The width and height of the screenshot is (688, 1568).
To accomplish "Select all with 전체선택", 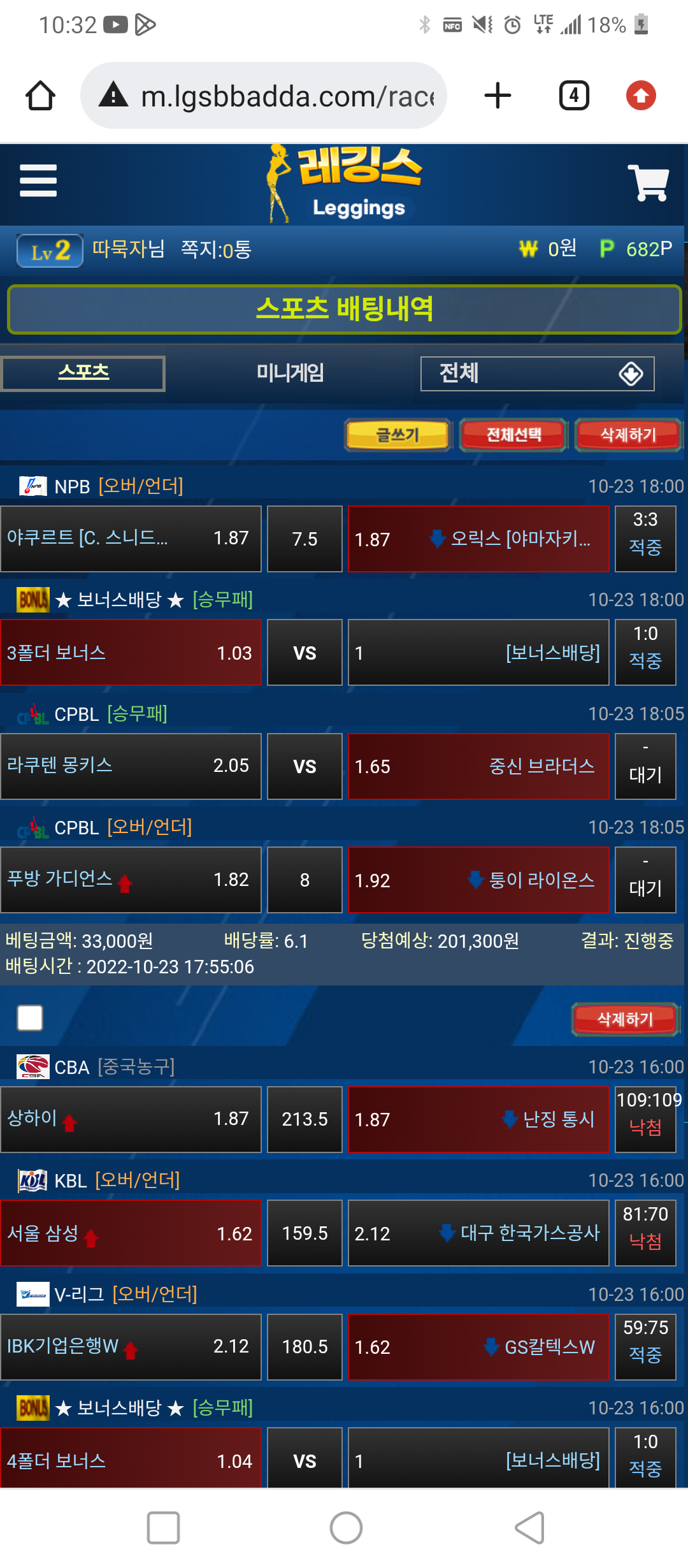I will [x=513, y=435].
